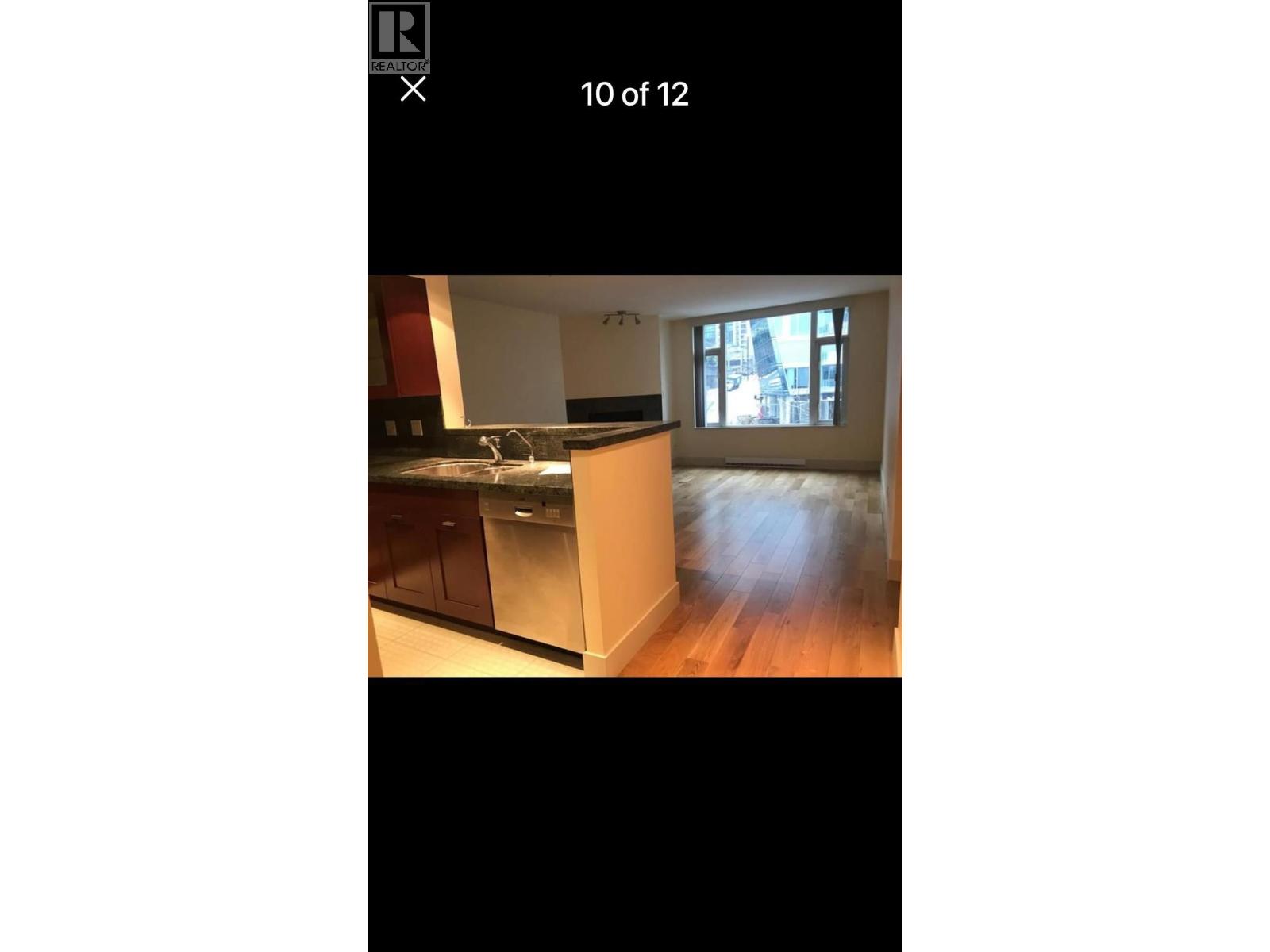Close the full-screen photo viewer
1270x952 pixels.
point(413,89)
